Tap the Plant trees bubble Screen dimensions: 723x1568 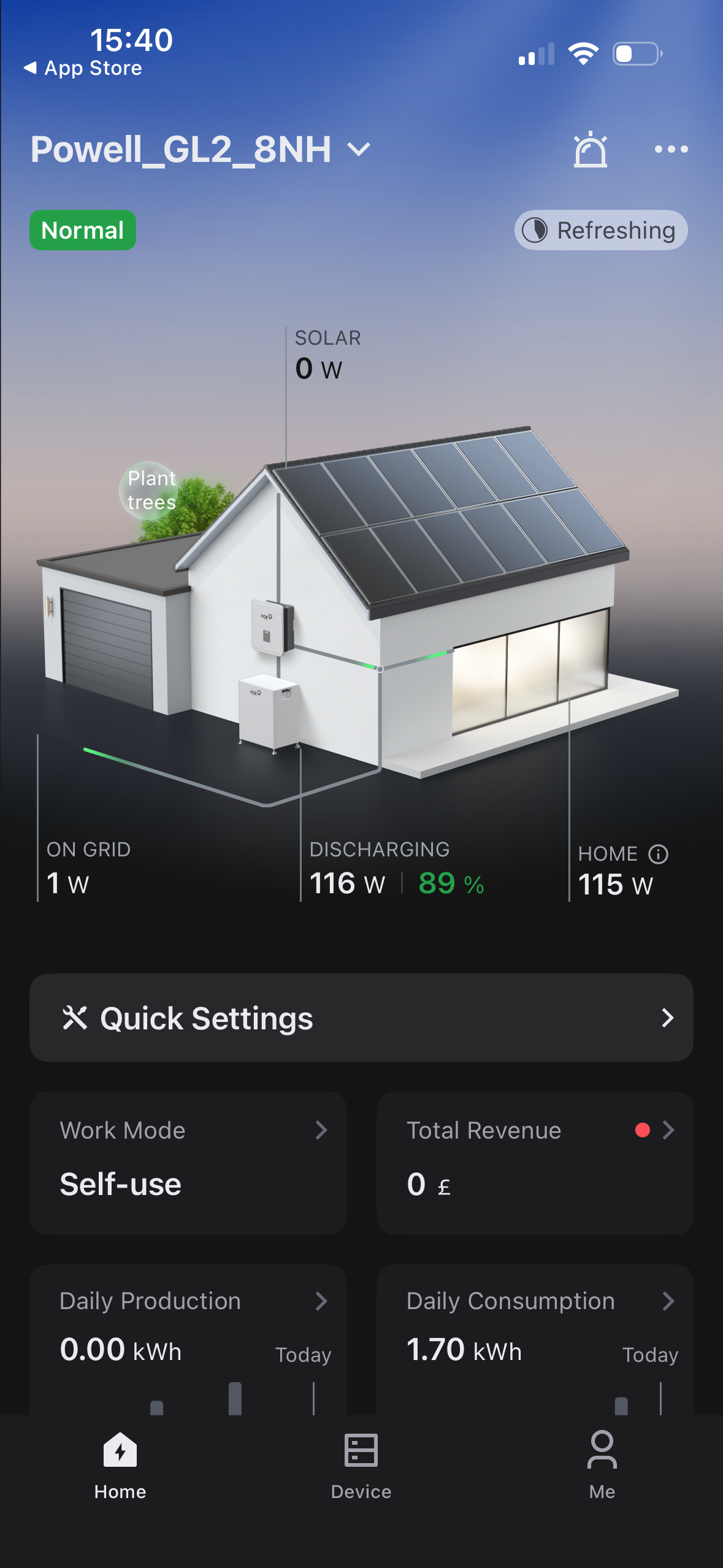(150, 491)
